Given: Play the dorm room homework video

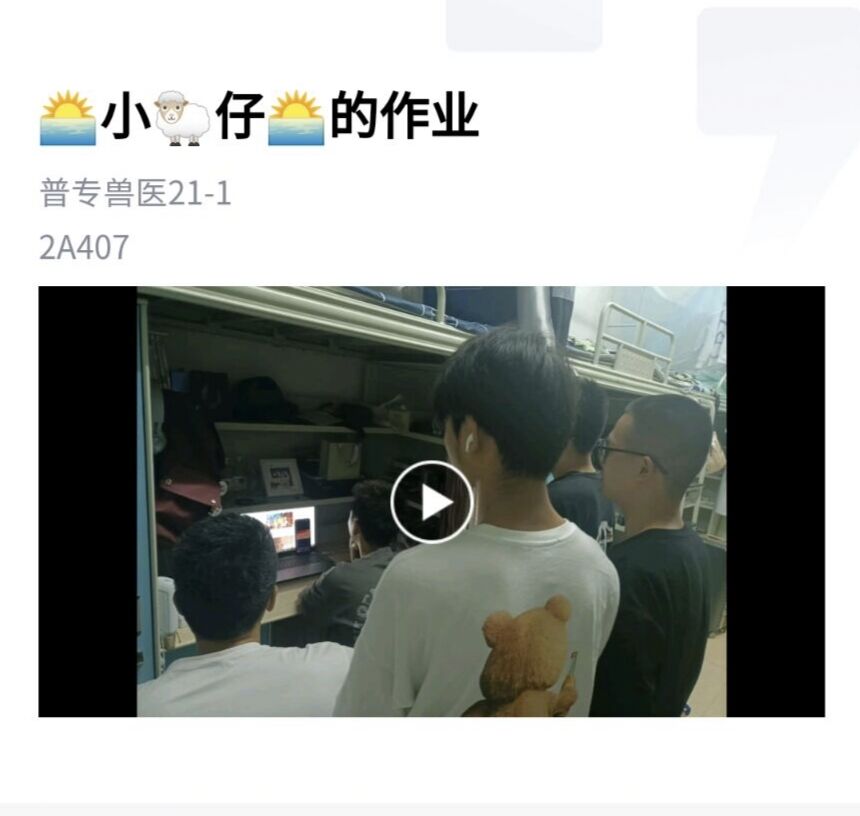Looking at the screenshot, I should [x=431, y=502].
